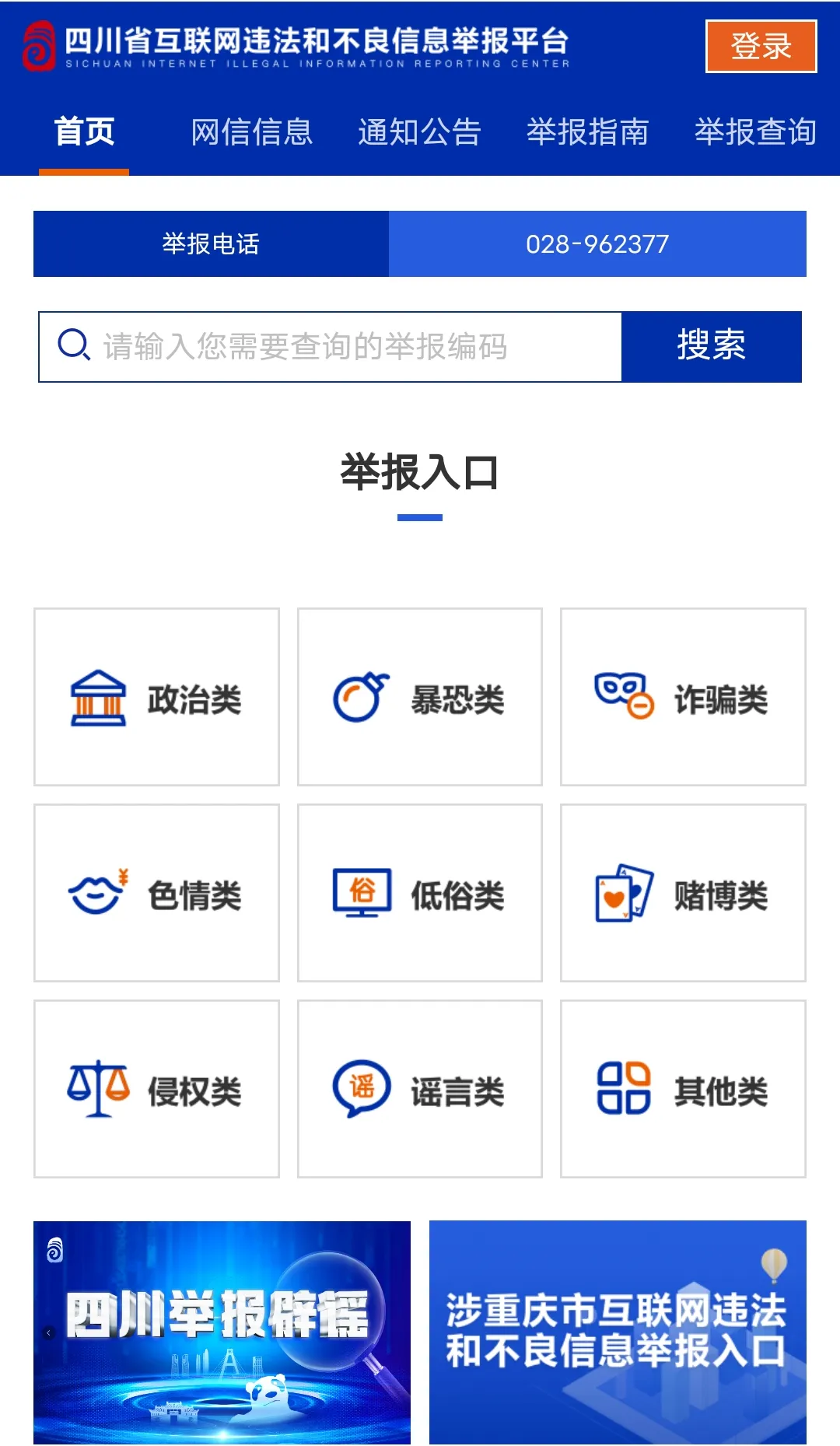Open the 诈骗类 mask icon

tap(623, 698)
